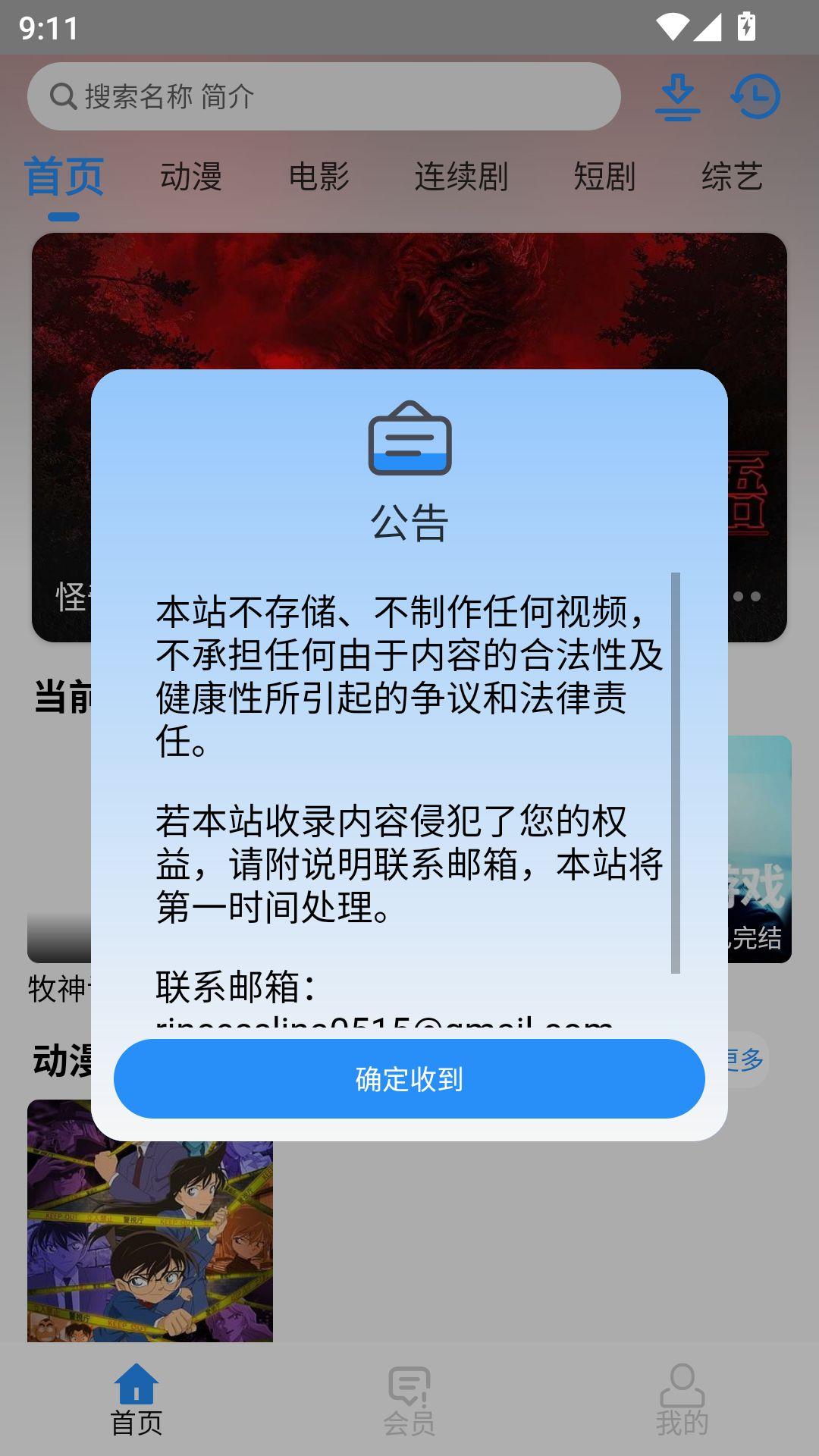Select the 连续剧 tab
This screenshot has height=1456, width=819.
click(x=463, y=179)
